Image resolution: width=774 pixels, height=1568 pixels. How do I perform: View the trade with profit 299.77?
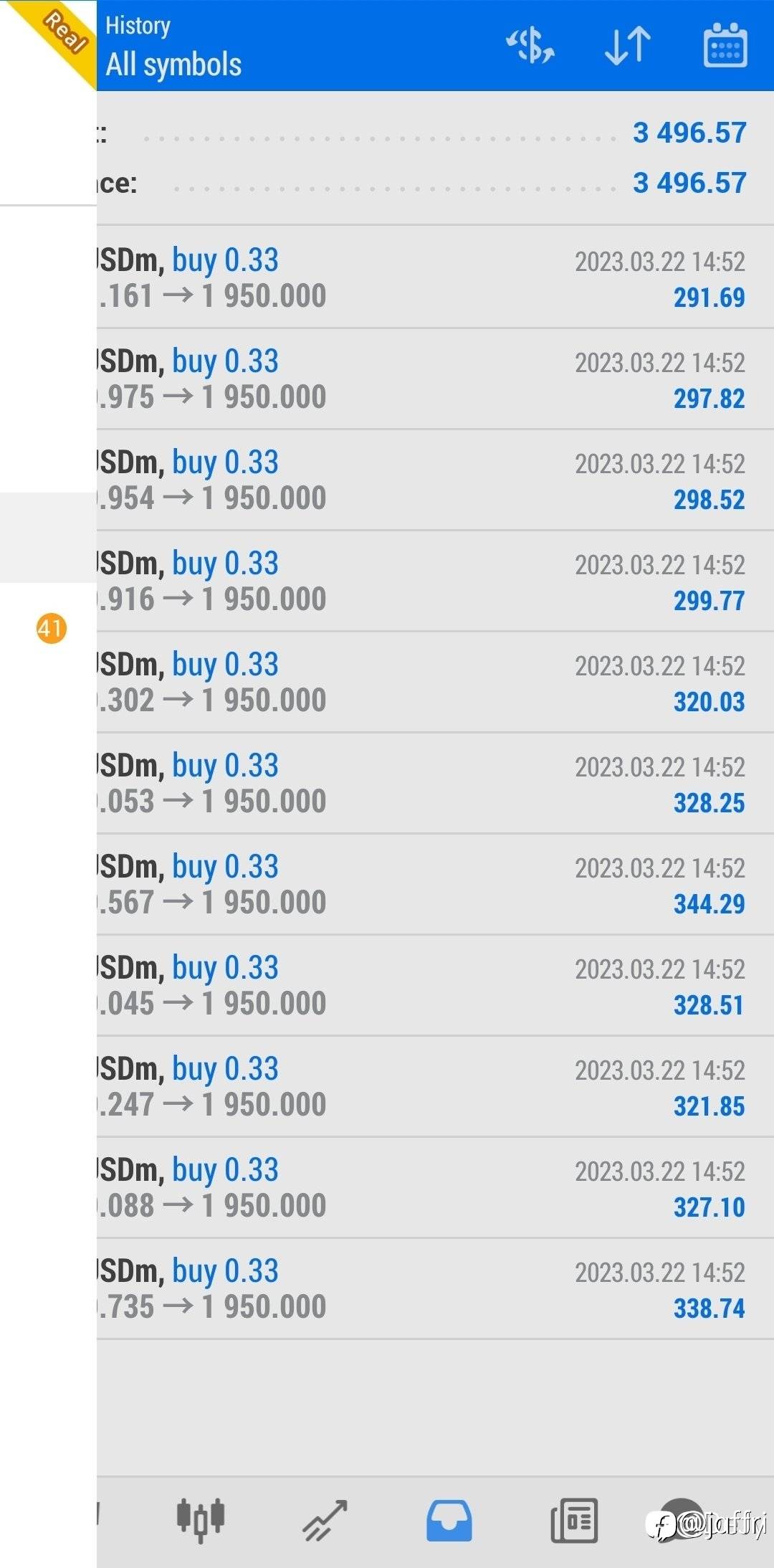coord(435,581)
